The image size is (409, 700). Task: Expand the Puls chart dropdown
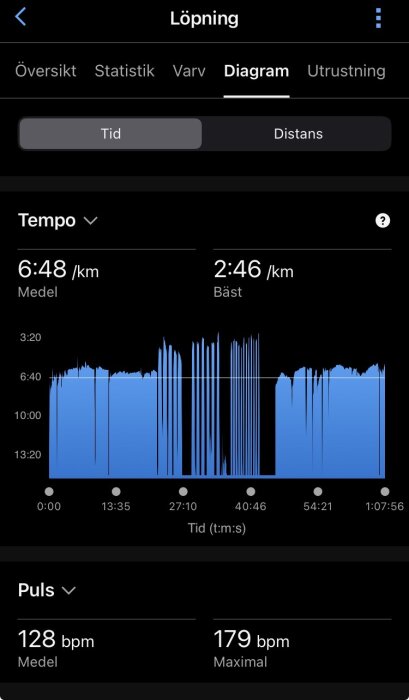[x=47, y=590]
